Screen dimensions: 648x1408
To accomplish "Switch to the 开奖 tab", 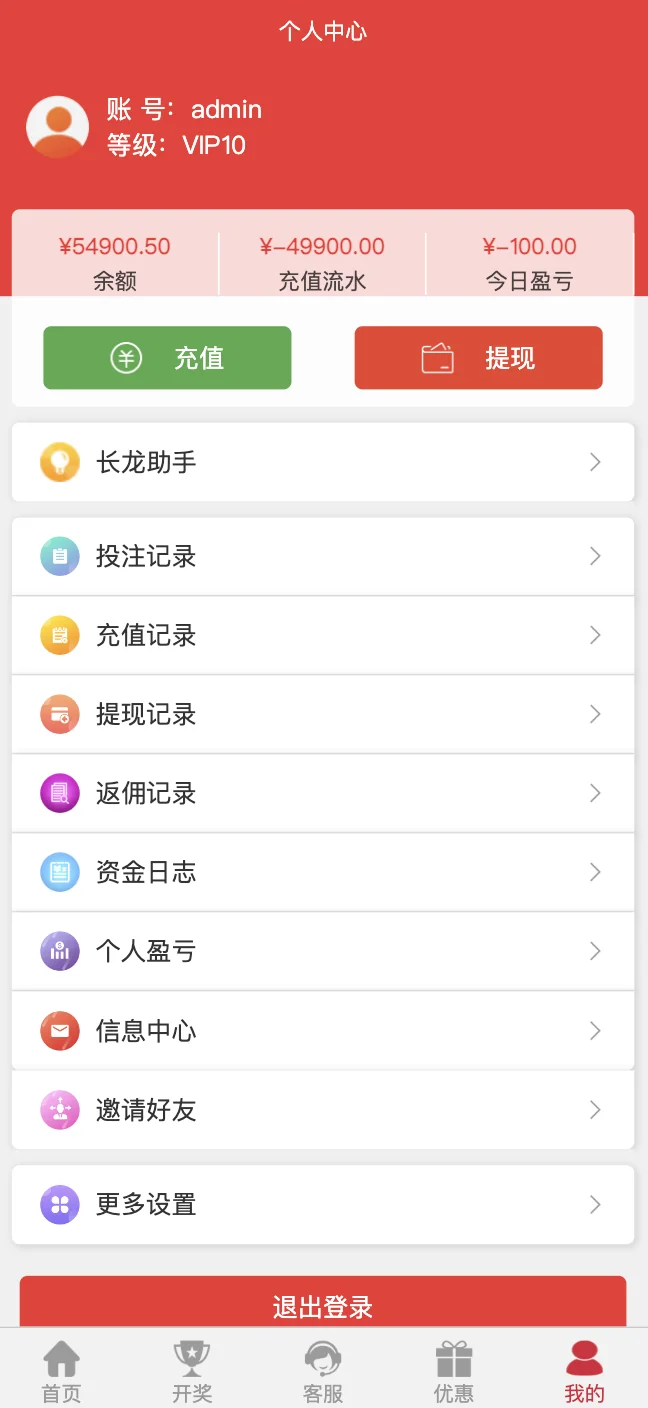I will [x=192, y=1372].
